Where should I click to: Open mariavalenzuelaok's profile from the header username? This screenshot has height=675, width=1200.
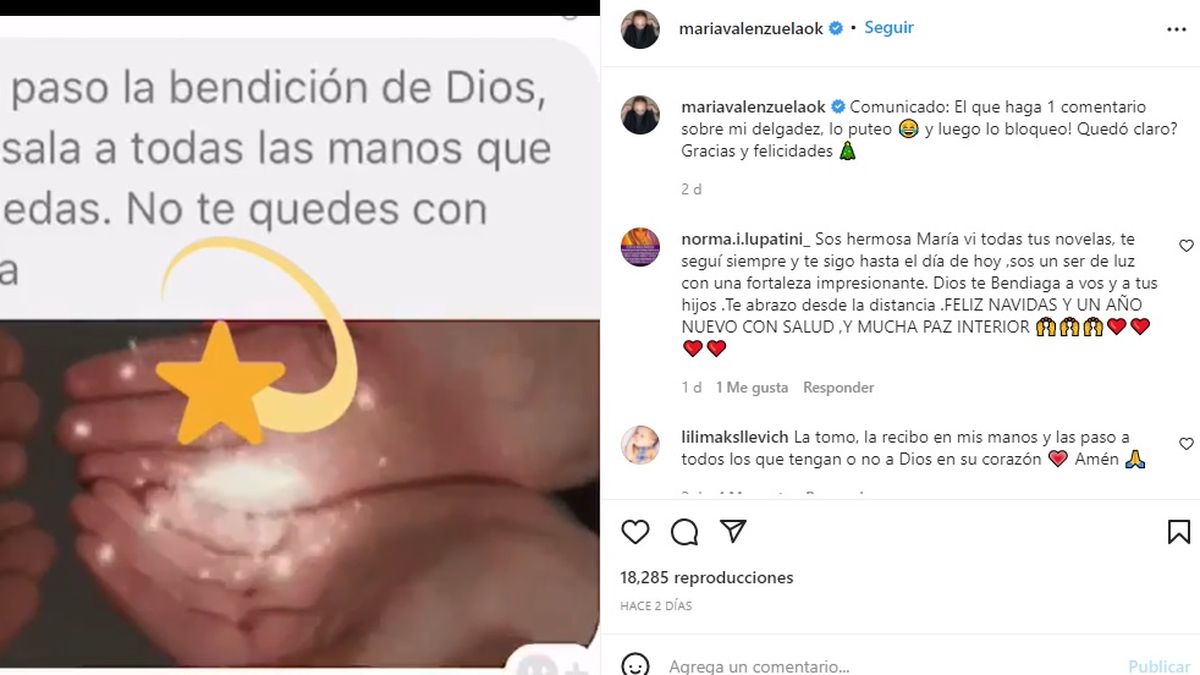click(x=750, y=28)
